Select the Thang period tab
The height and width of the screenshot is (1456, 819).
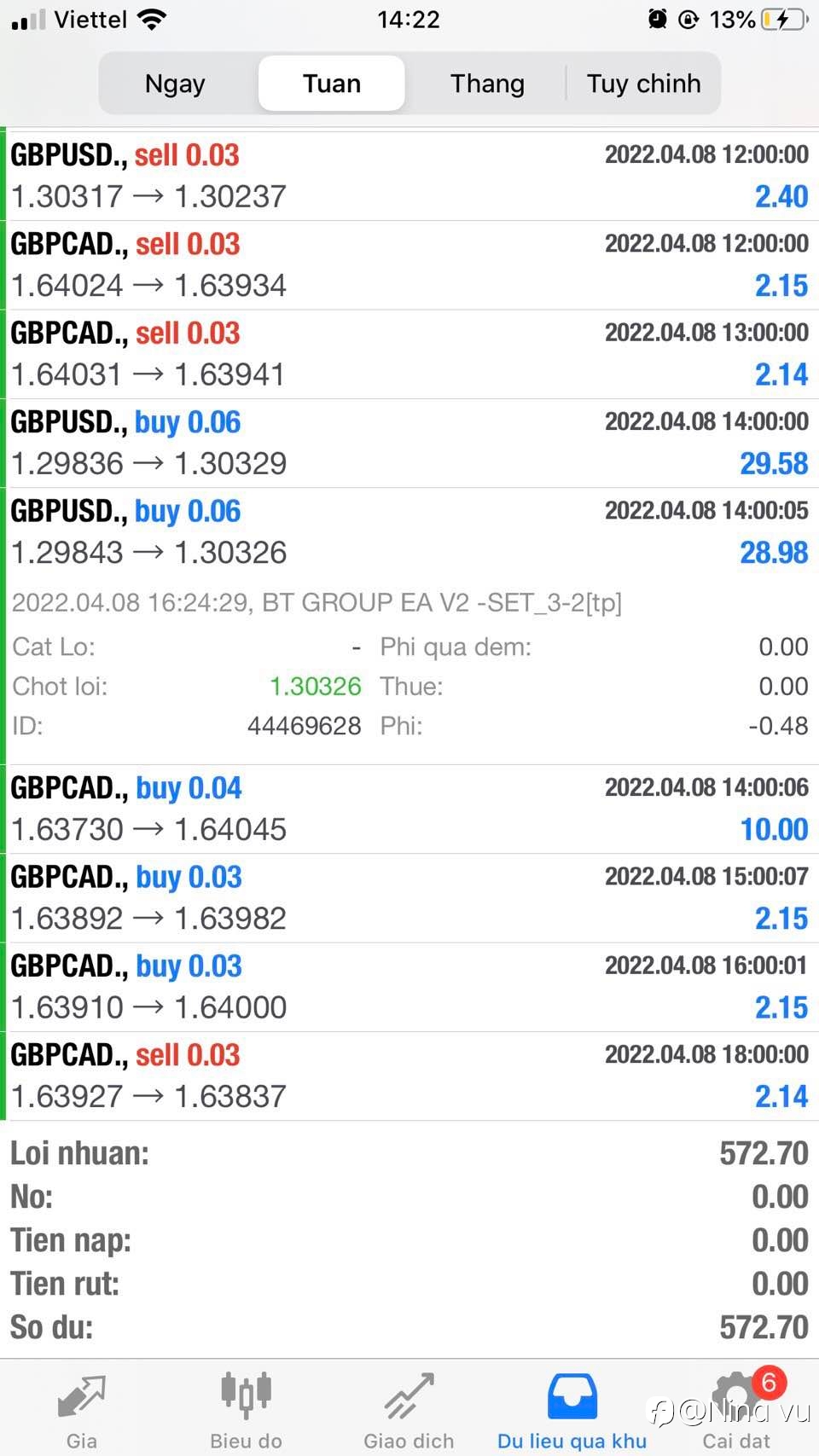487,84
